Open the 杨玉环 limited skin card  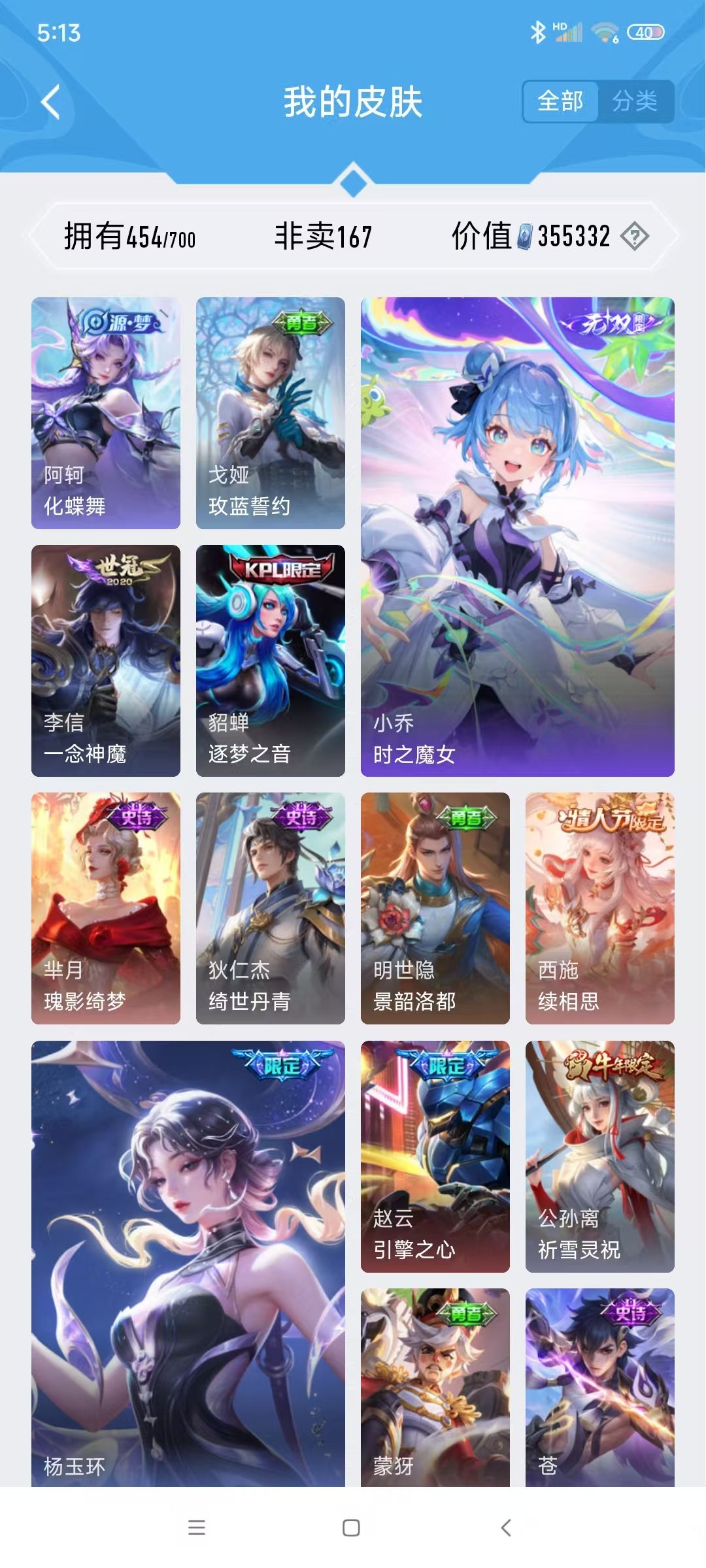(188, 1261)
